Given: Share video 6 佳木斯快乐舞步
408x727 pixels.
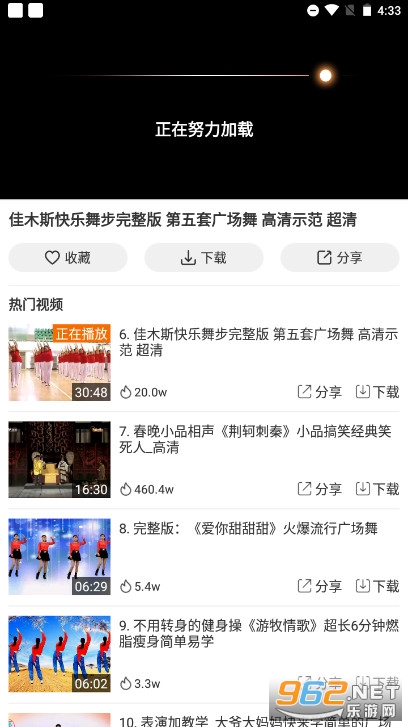Looking at the screenshot, I should pyautogui.click(x=319, y=392).
